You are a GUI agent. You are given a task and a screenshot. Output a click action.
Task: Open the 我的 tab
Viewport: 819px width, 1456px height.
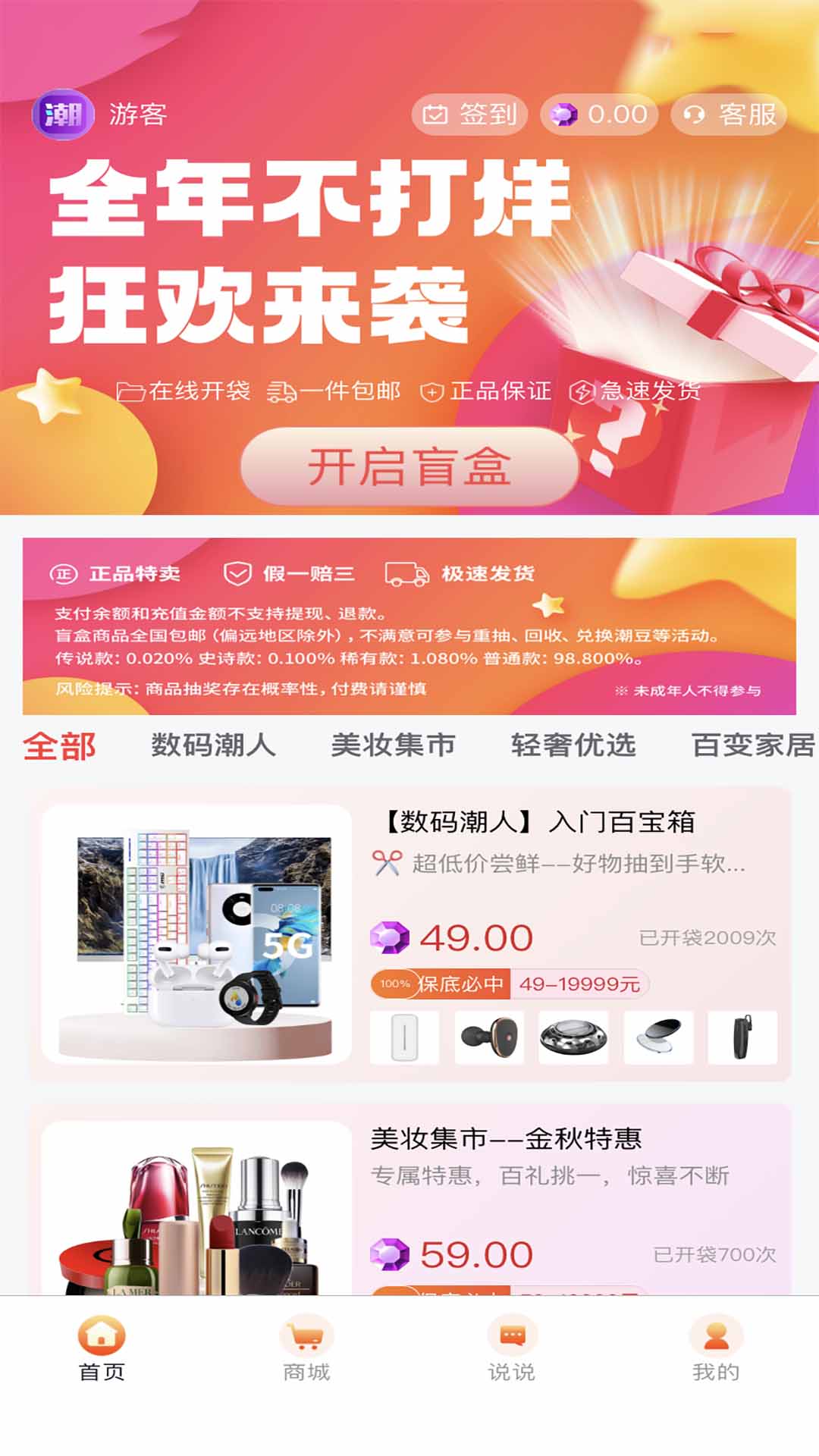pos(716,1350)
